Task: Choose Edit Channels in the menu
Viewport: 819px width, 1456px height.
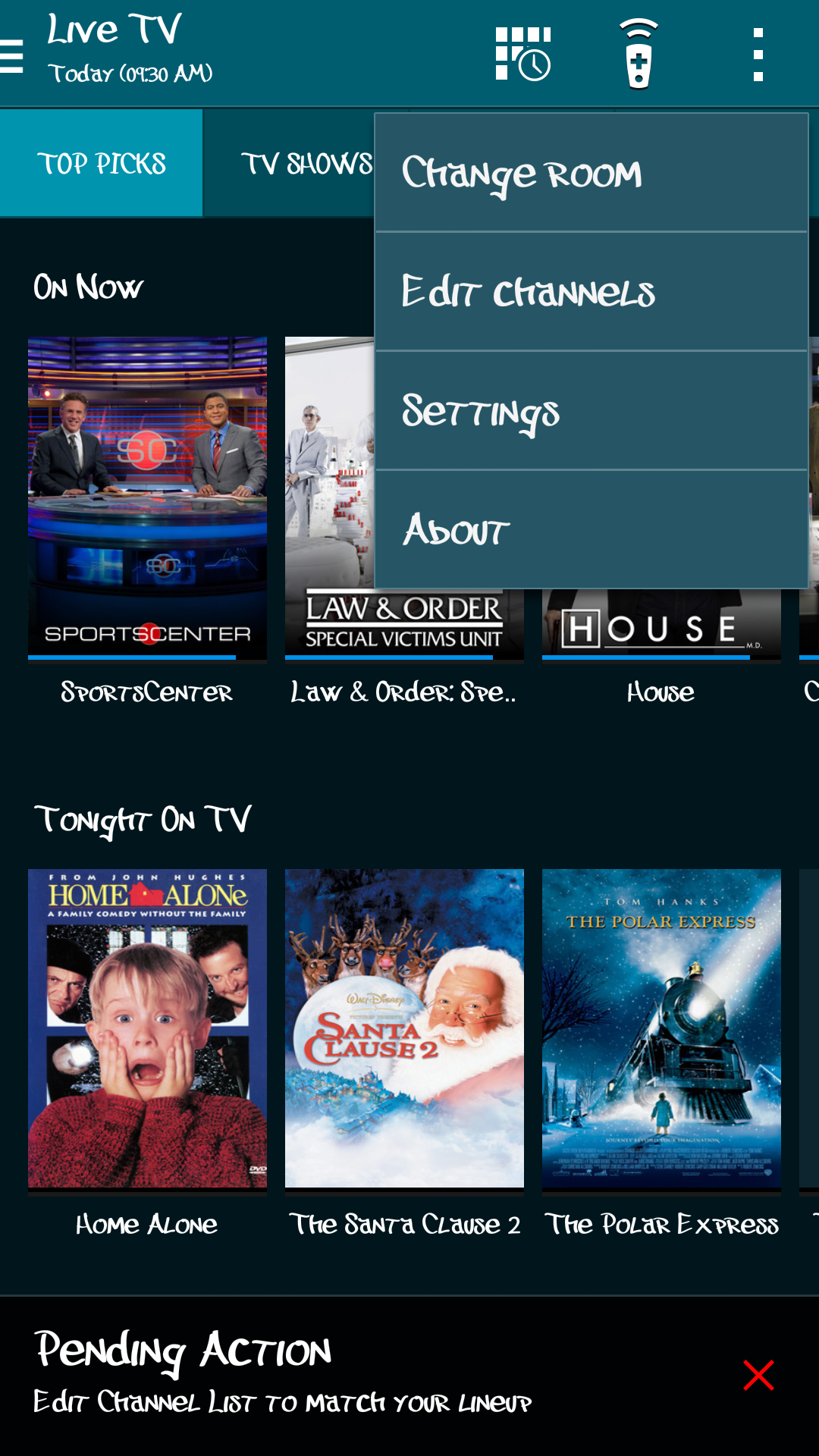Action: click(x=591, y=292)
